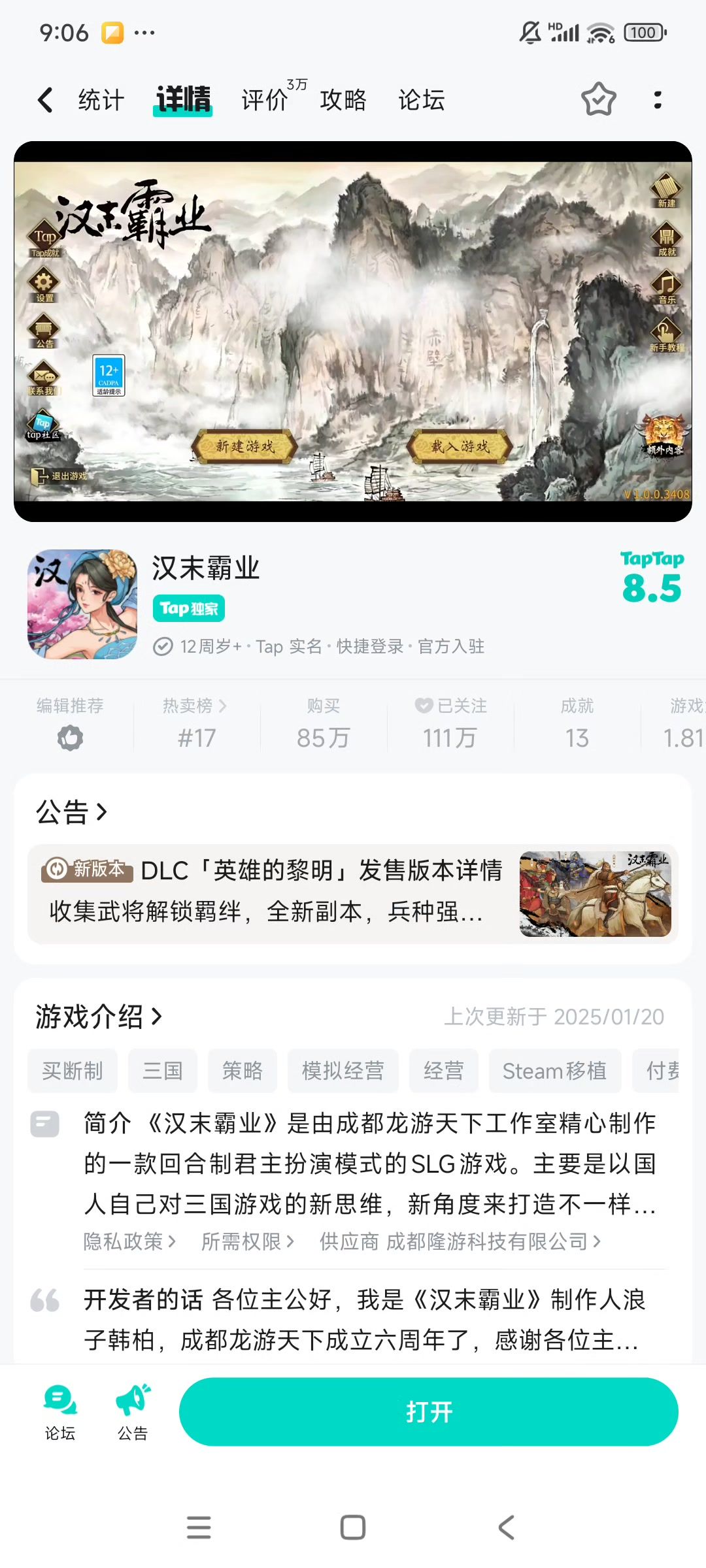Open the 热卖榜 #17 ranking
The width and height of the screenshot is (706, 1568).
click(x=196, y=723)
